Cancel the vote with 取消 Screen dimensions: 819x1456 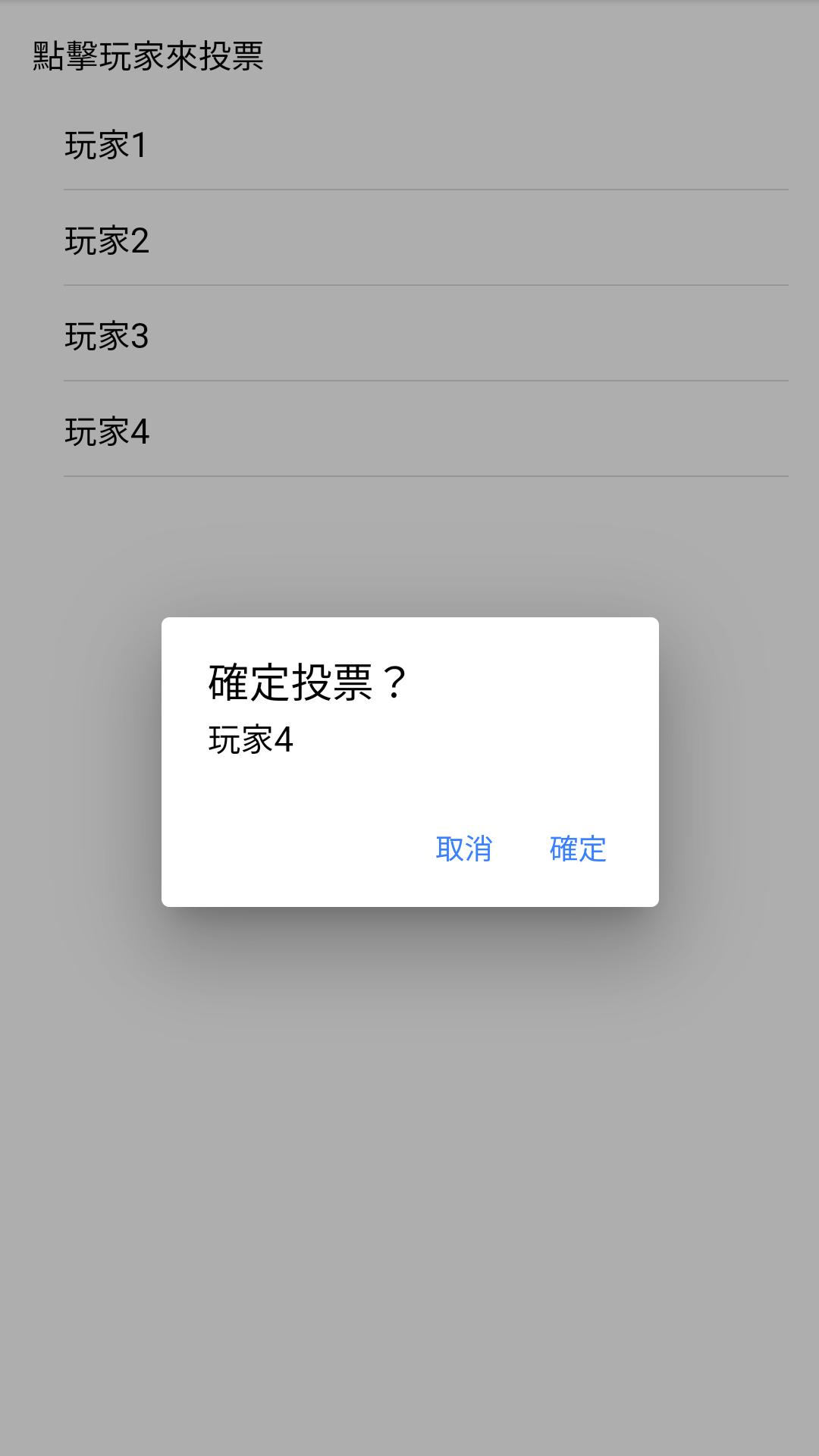464,849
